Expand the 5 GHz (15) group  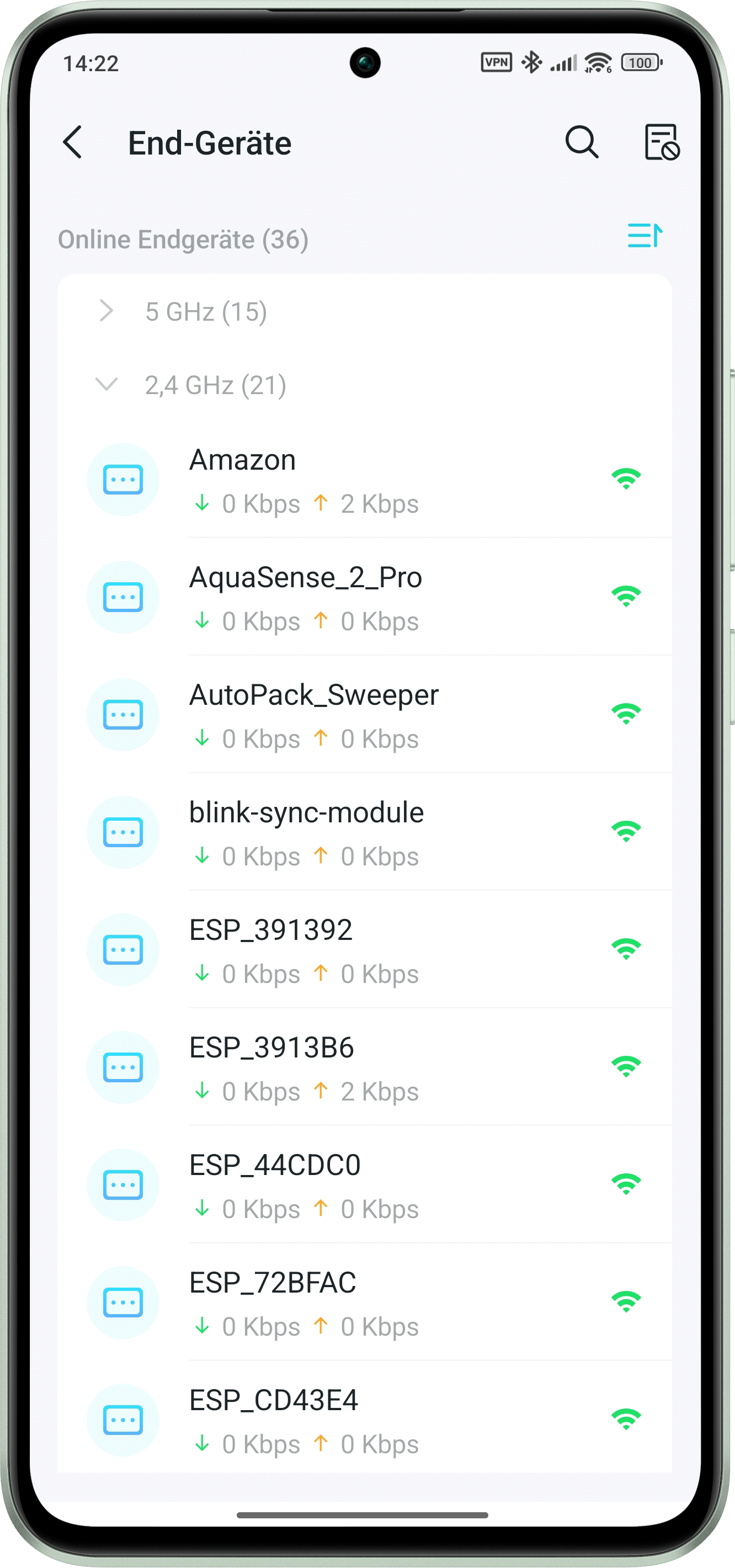point(206,312)
